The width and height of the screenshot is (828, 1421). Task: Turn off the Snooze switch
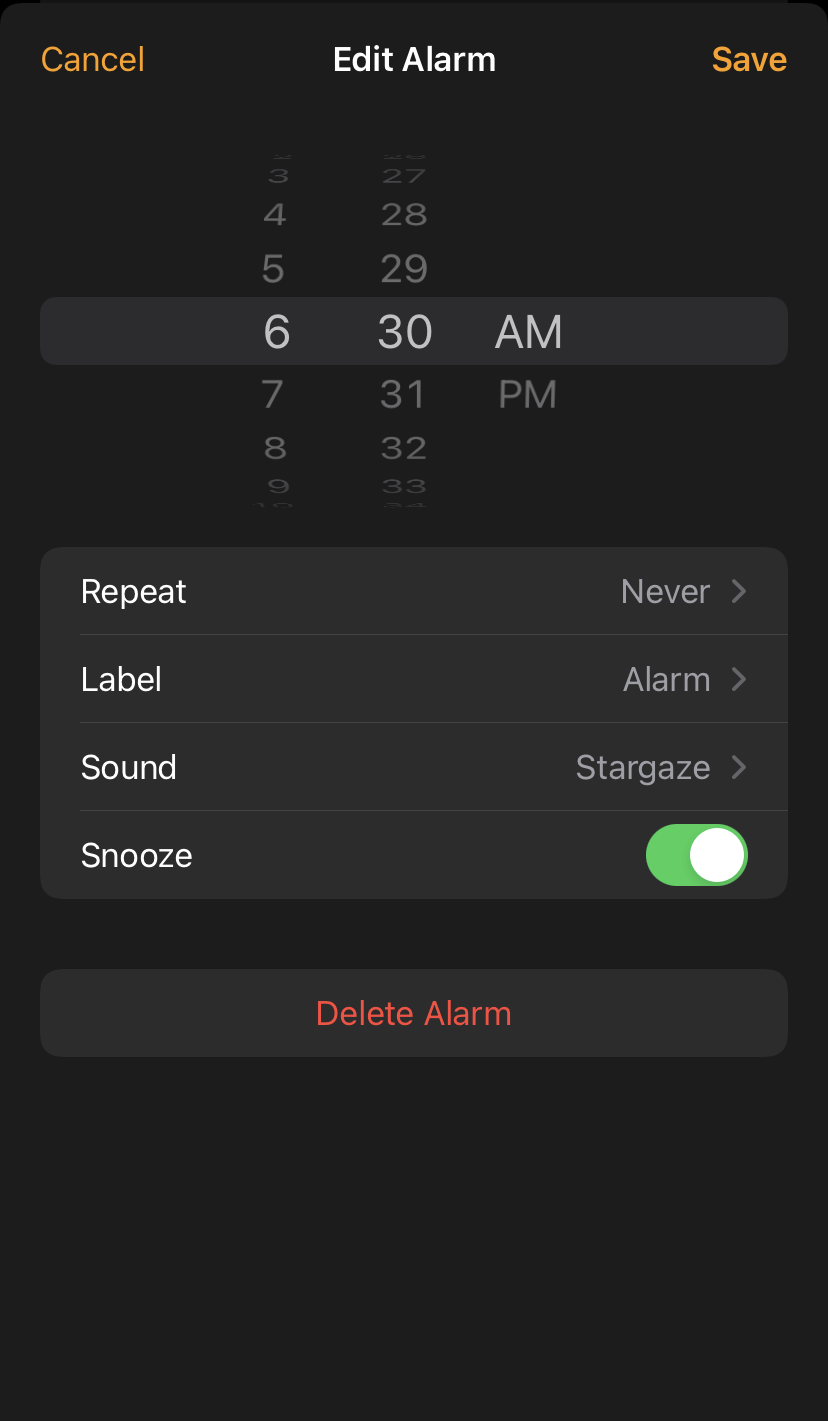(697, 855)
